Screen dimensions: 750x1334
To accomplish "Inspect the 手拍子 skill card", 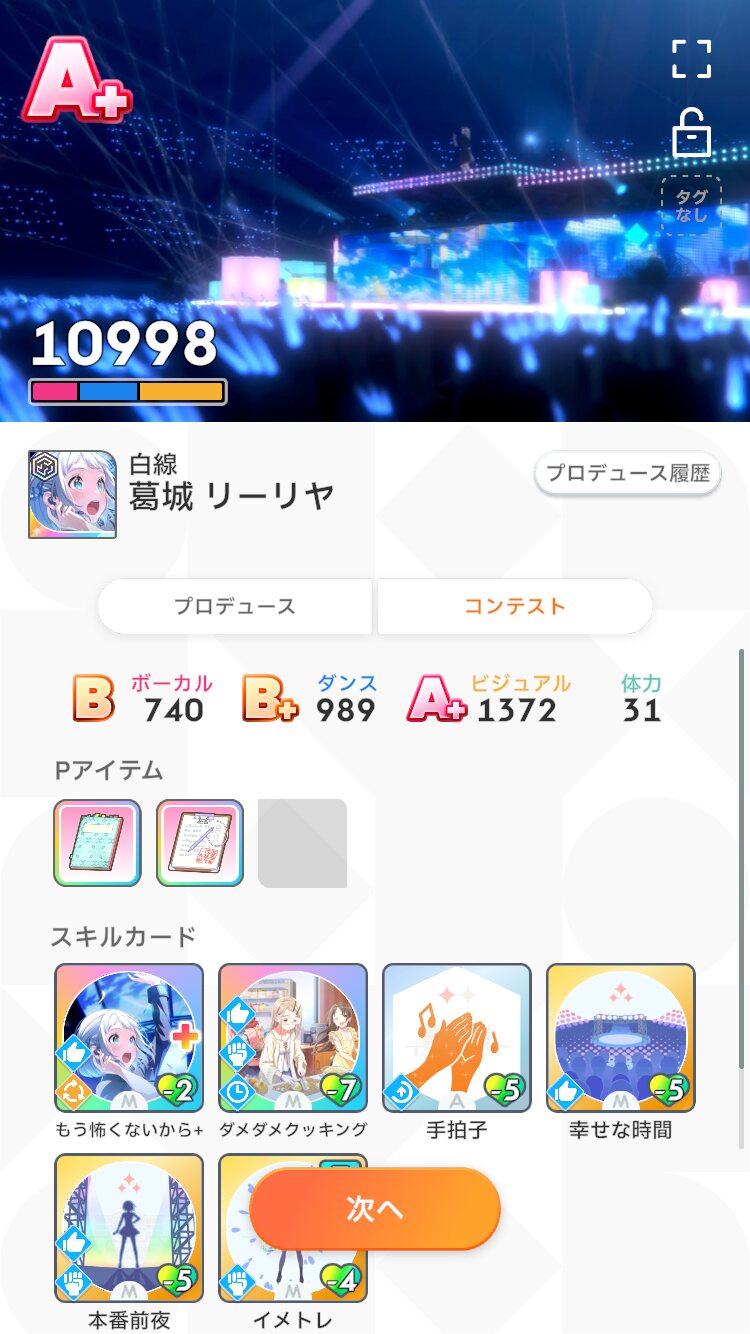I will pyautogui.click(x=457, y=1038).
